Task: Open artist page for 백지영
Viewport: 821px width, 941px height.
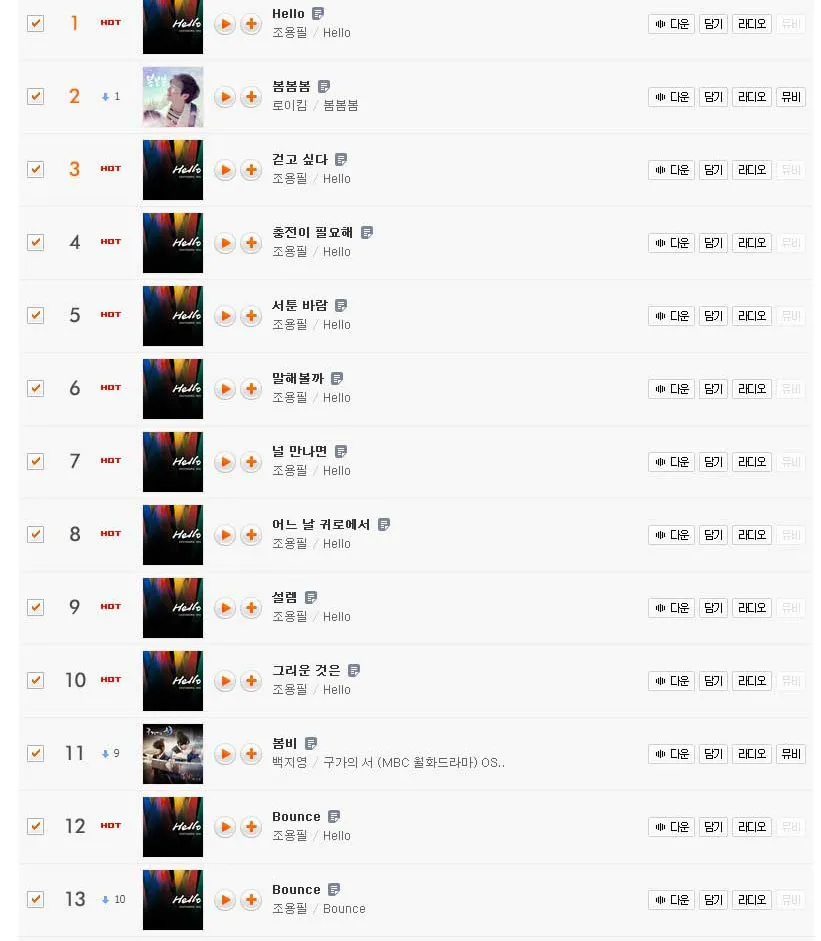Action: [290, 763]
